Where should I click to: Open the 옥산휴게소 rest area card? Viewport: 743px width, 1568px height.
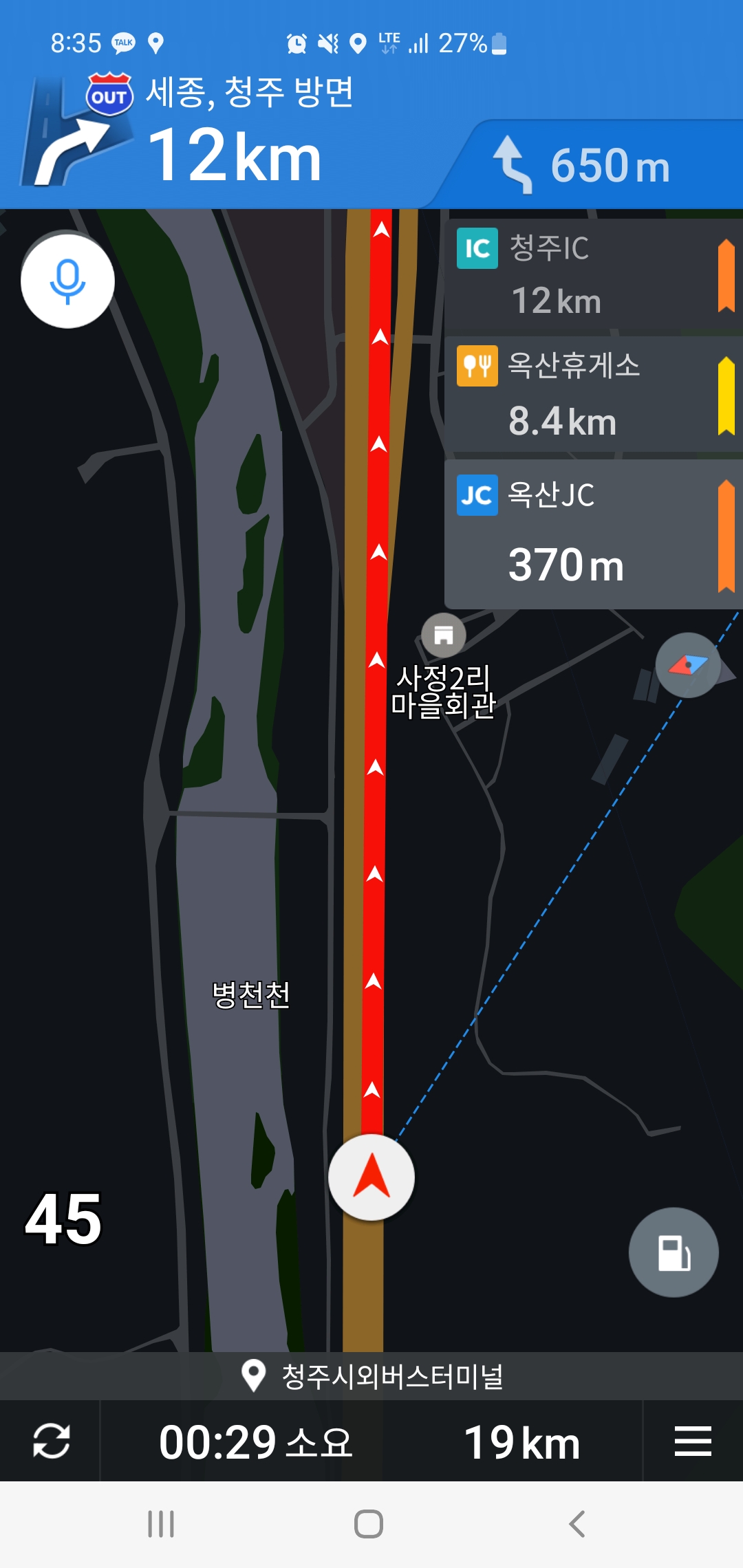[x=592, y=394]
